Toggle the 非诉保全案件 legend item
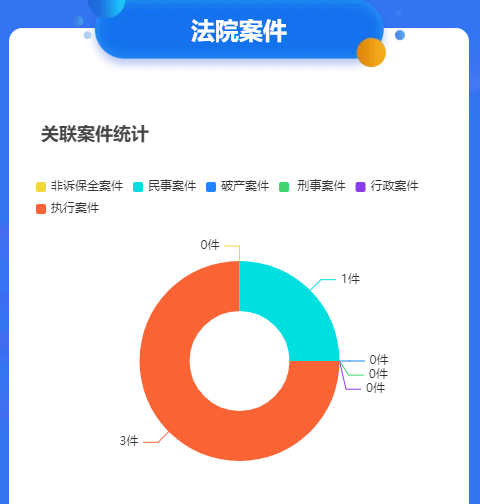 [x=79, y=186]
